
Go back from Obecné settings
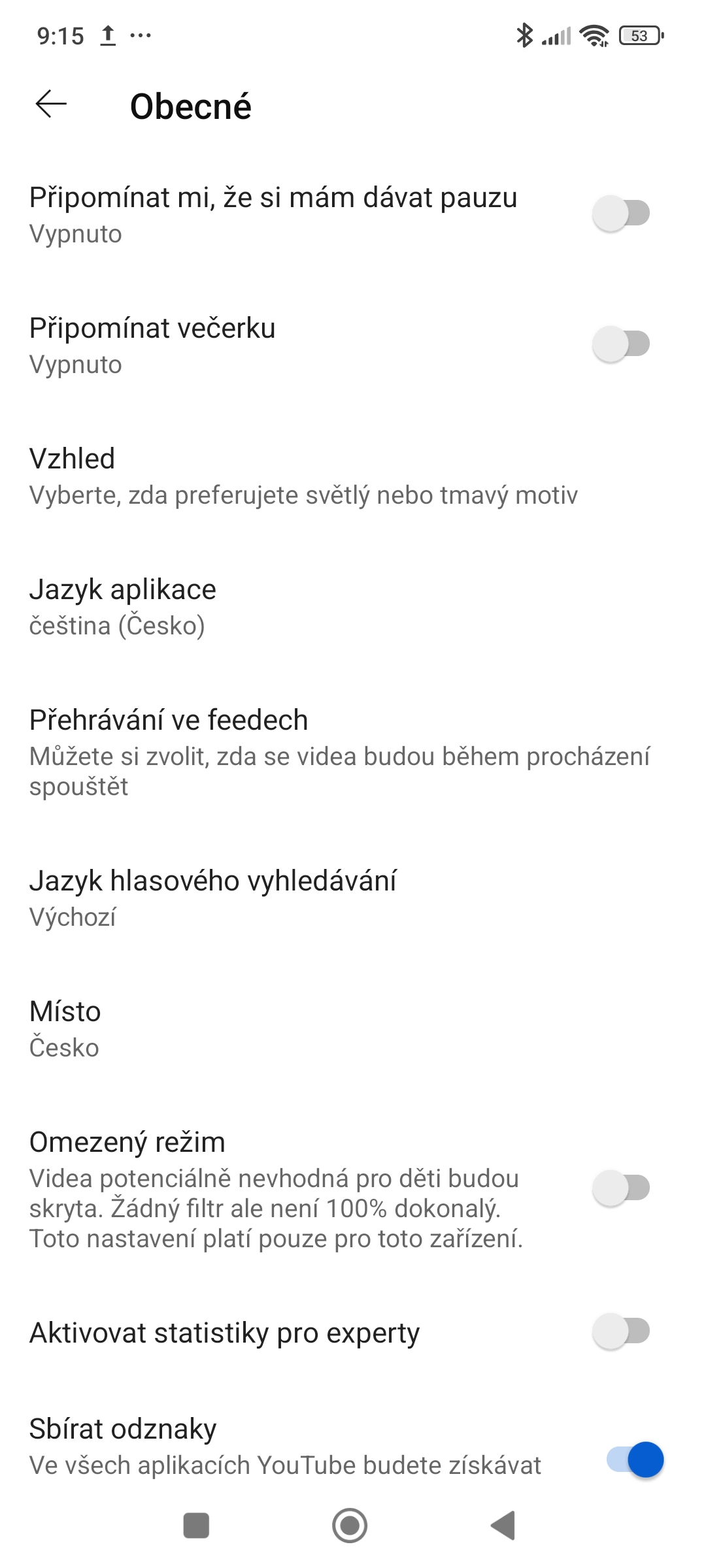[51, 105]
